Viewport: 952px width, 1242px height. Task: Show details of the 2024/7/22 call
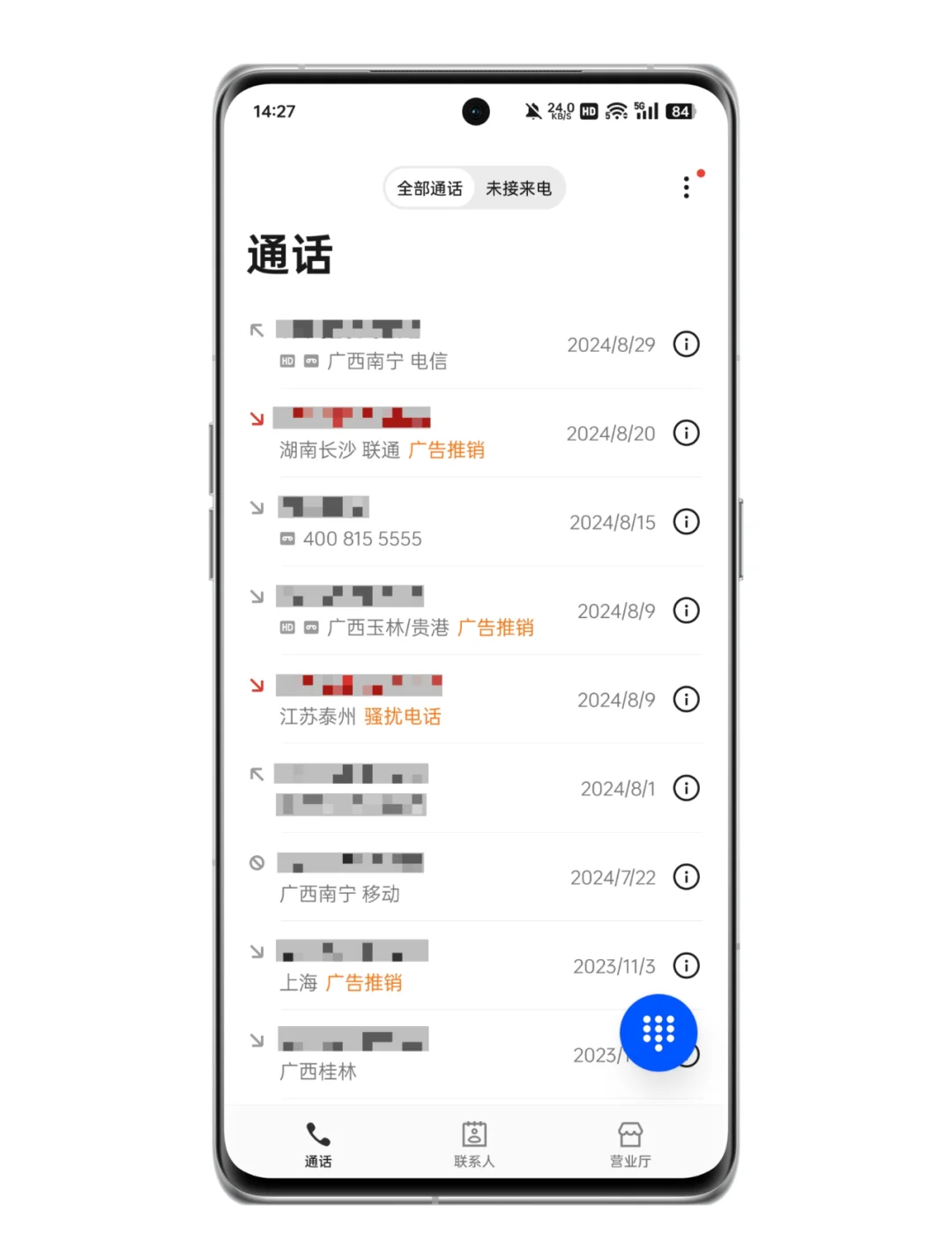(686, 877)
